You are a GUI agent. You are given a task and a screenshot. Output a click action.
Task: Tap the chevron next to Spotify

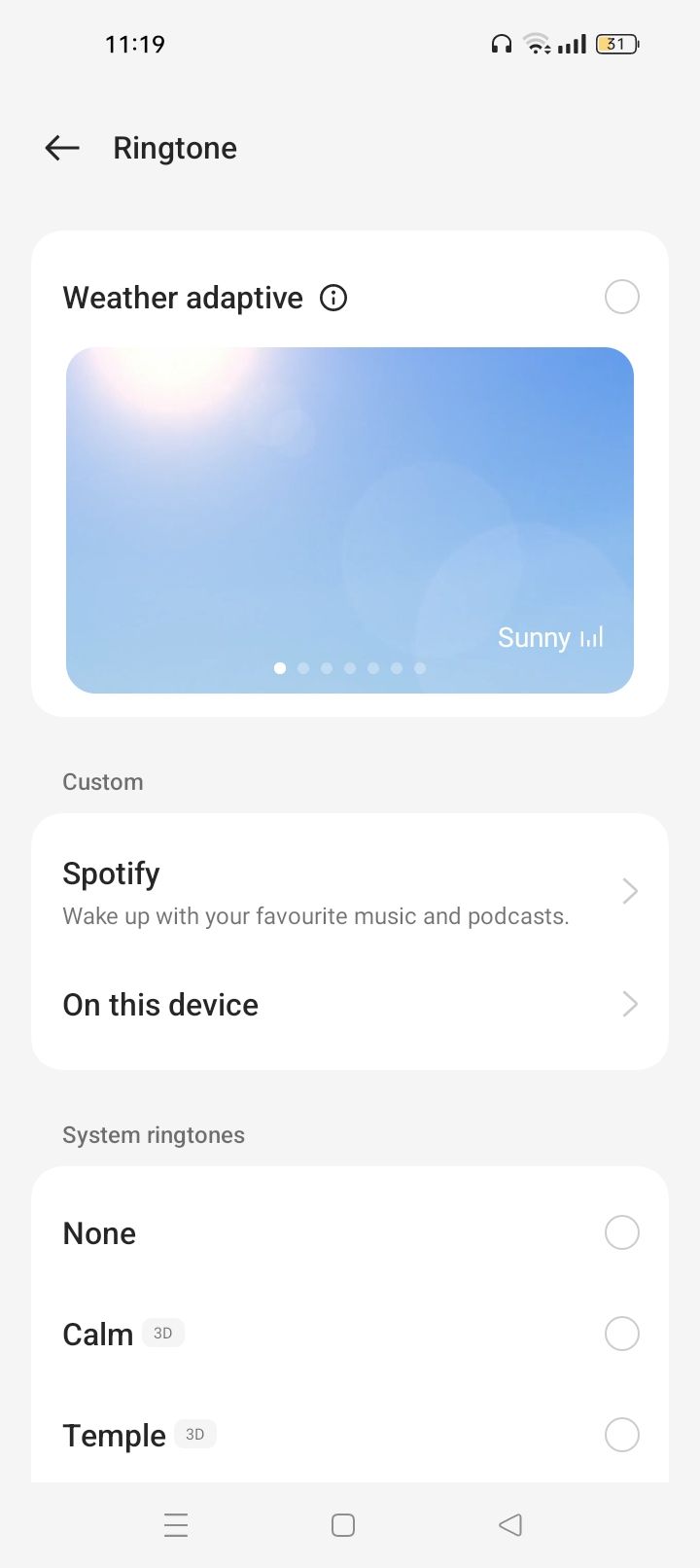coord(629,890)
